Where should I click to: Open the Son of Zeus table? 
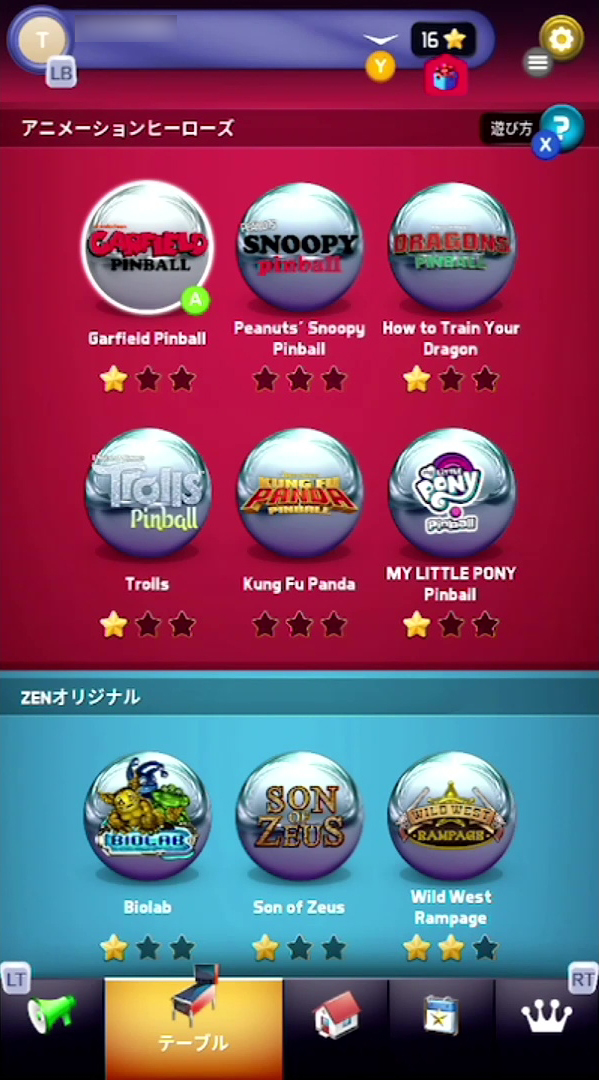click(299, 816)
